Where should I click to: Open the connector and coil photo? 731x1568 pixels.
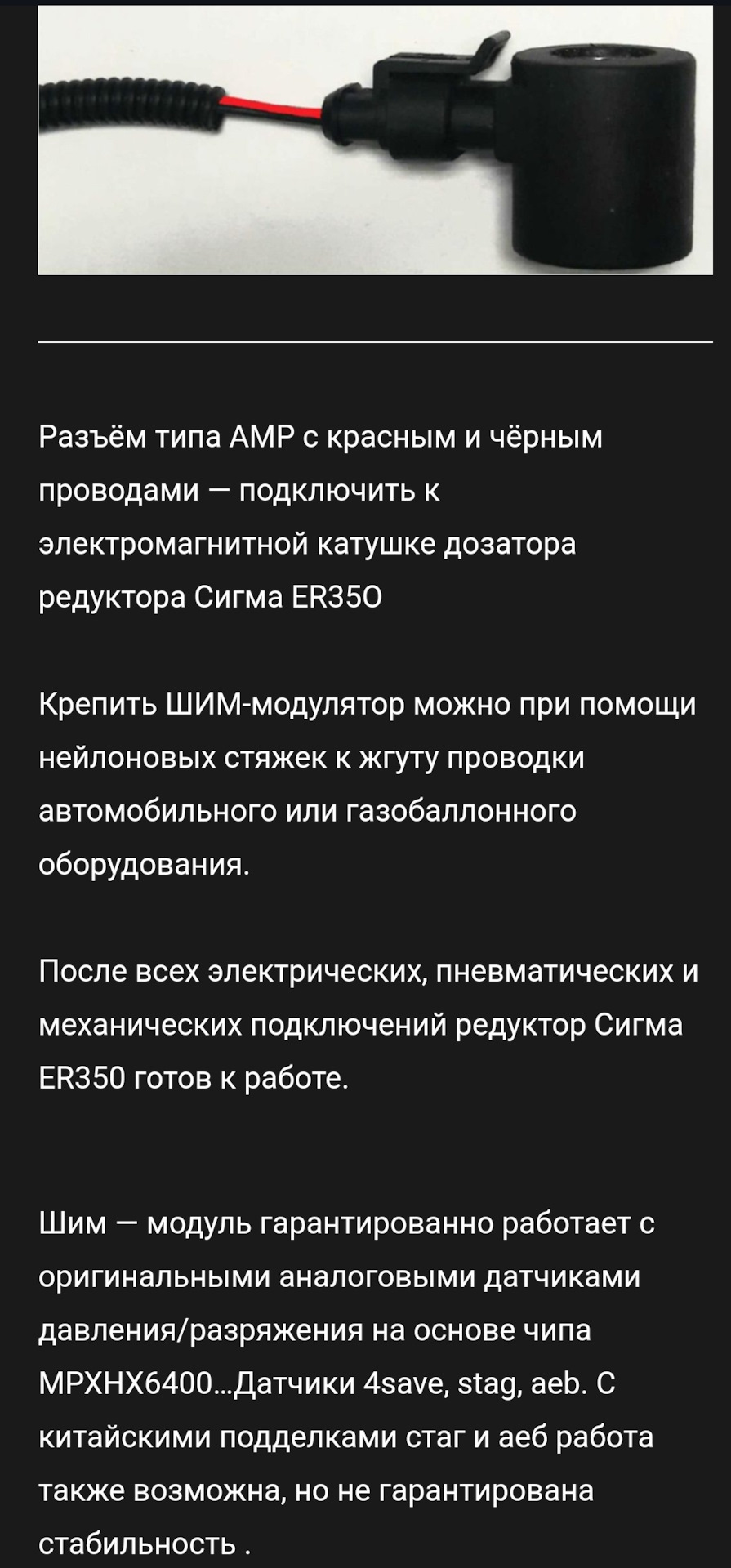coord(375,140)
